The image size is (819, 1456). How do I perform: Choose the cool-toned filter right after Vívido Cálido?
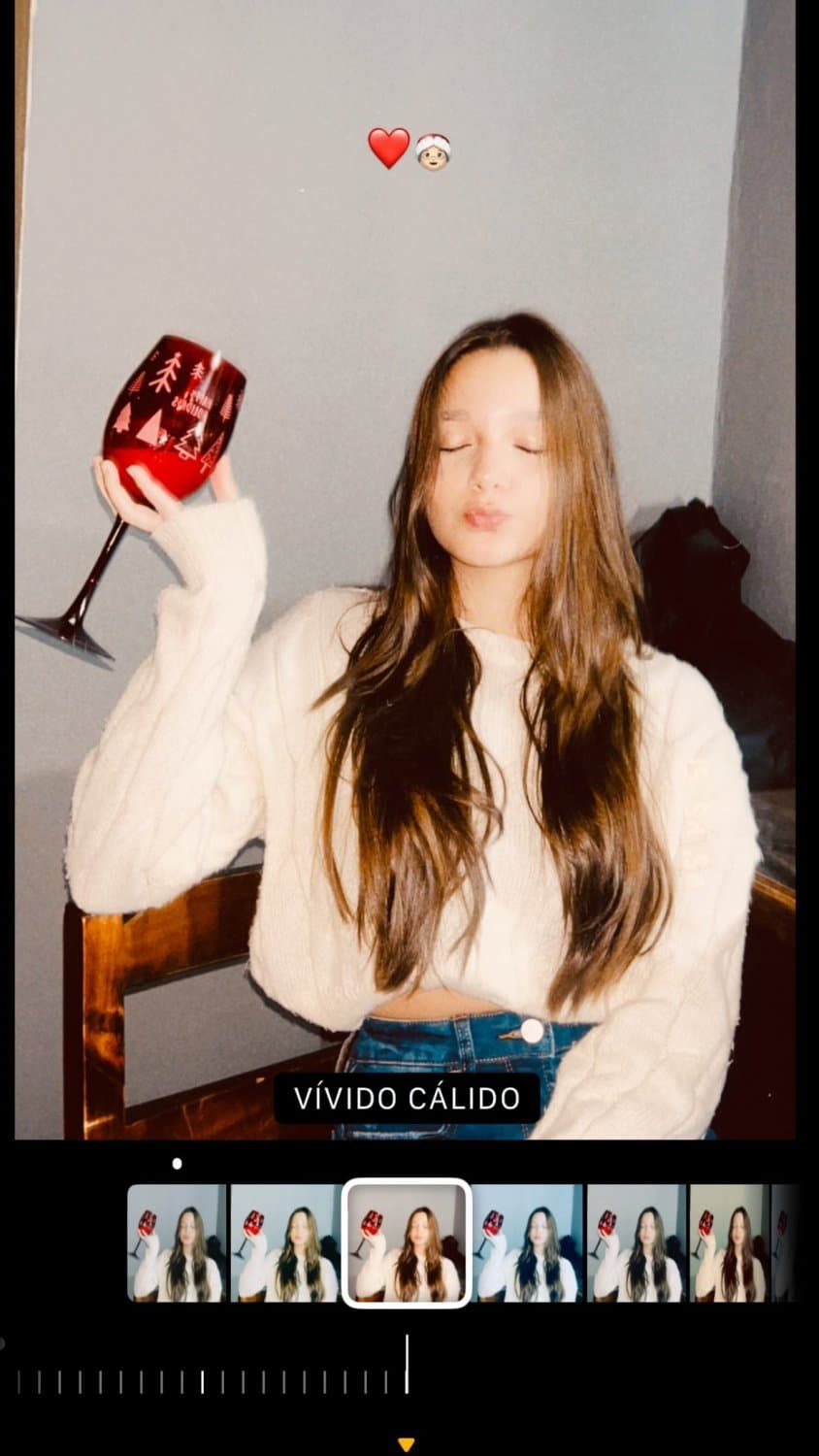(x=529, y=1242)
